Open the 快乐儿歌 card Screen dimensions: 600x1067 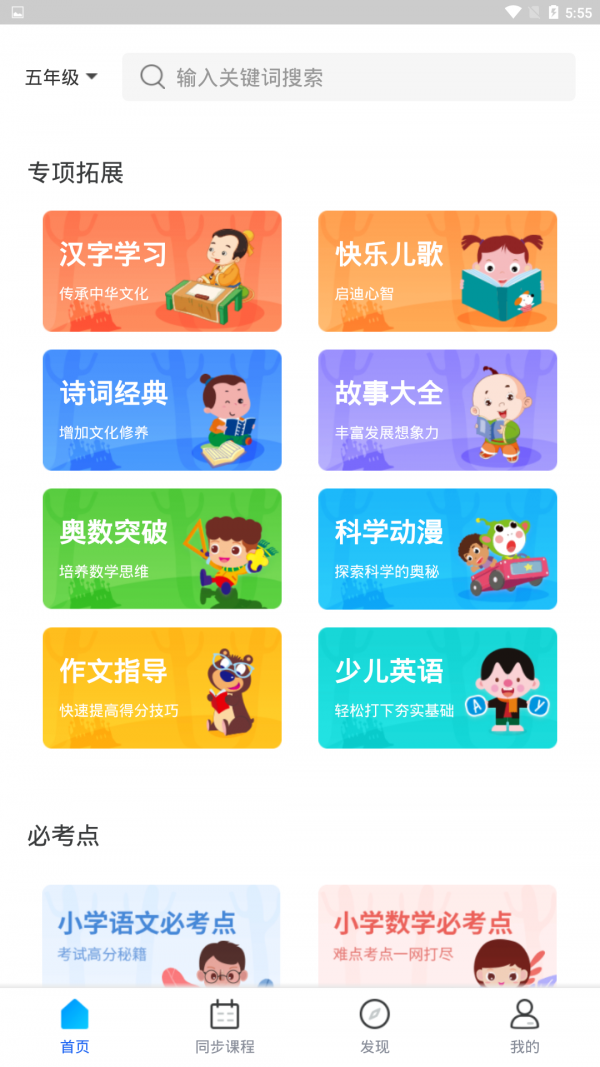coord(437,271)
